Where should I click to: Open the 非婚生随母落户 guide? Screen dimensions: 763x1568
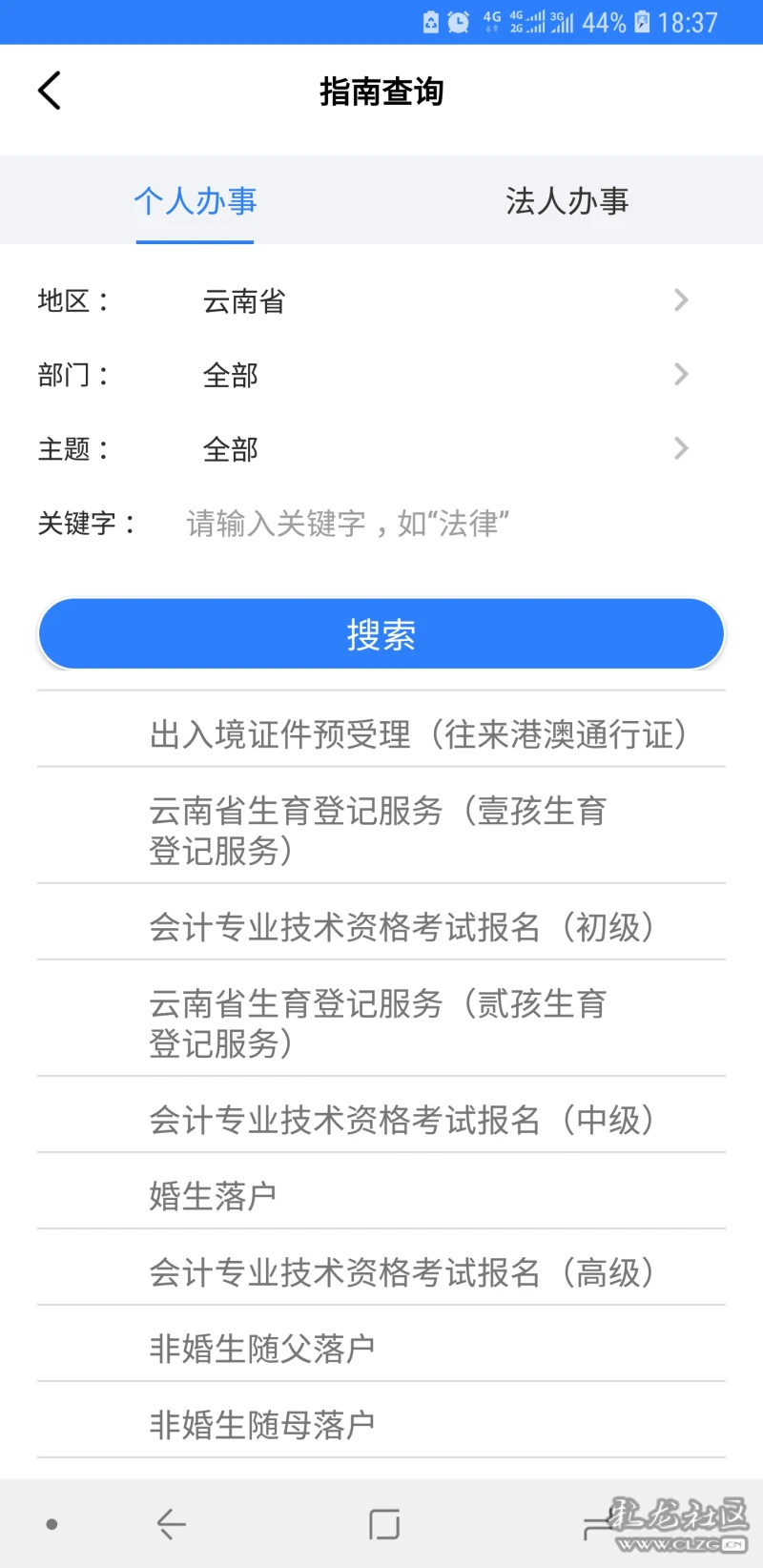(381, 1425)
